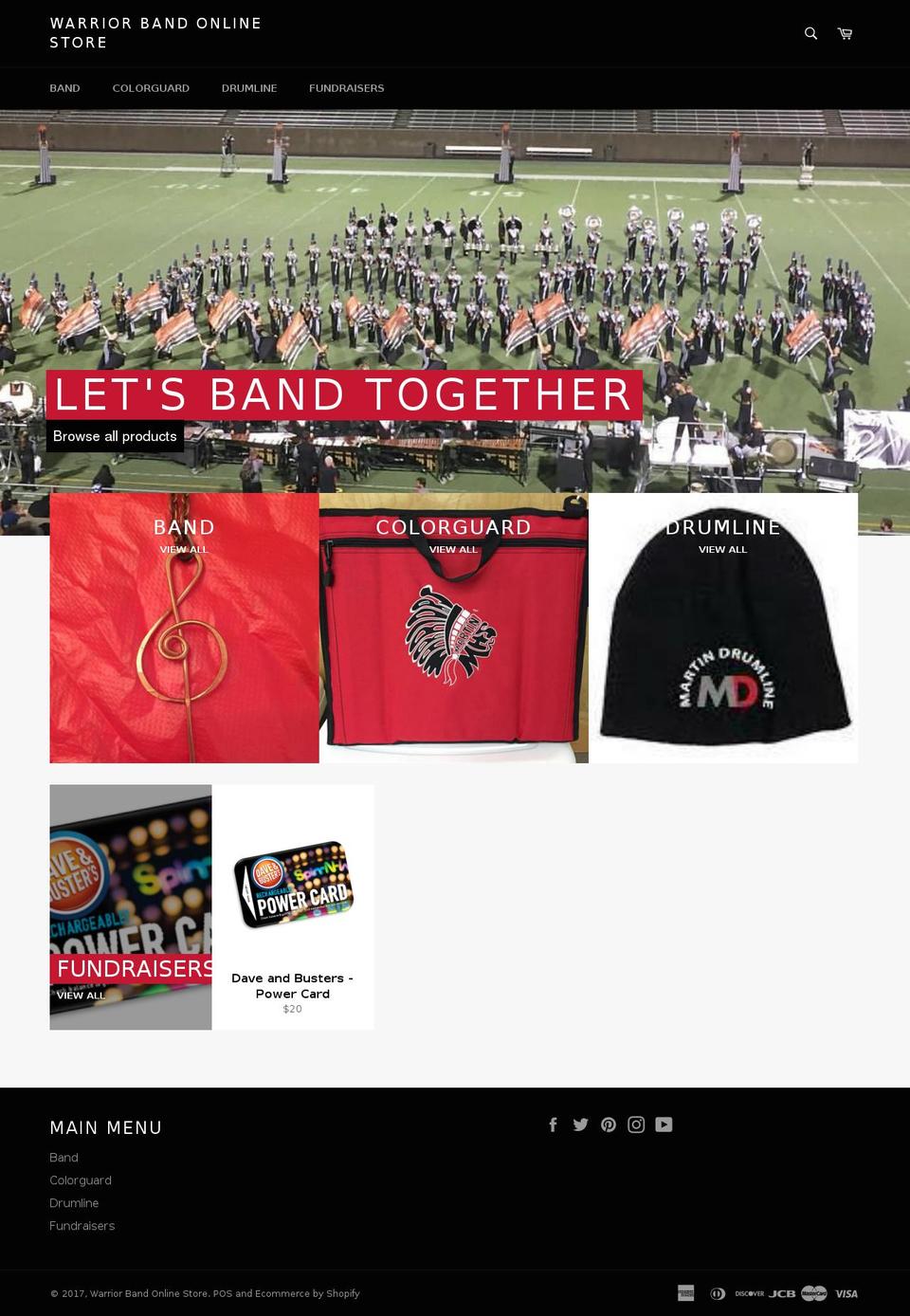Click the Dave and Busters Power Card product
The width and height of the screenshot is (910, 1316).
coord(293,986)
